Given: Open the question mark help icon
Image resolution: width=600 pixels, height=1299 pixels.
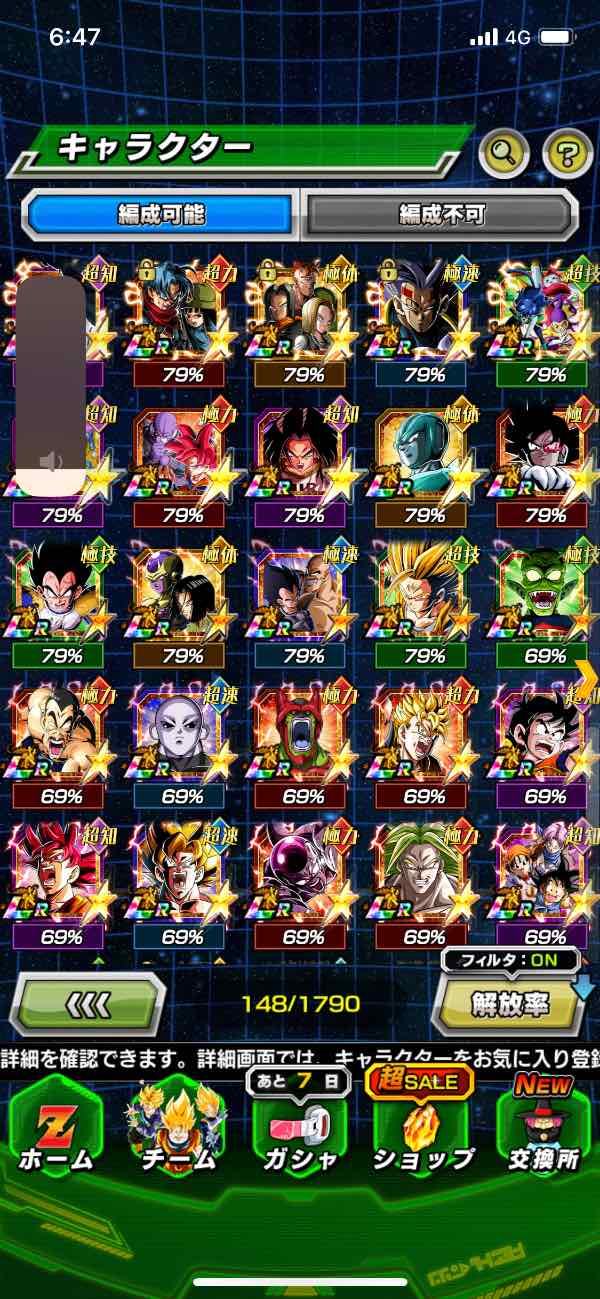Looking at the screenshot, I should click(x=567, y=153).
